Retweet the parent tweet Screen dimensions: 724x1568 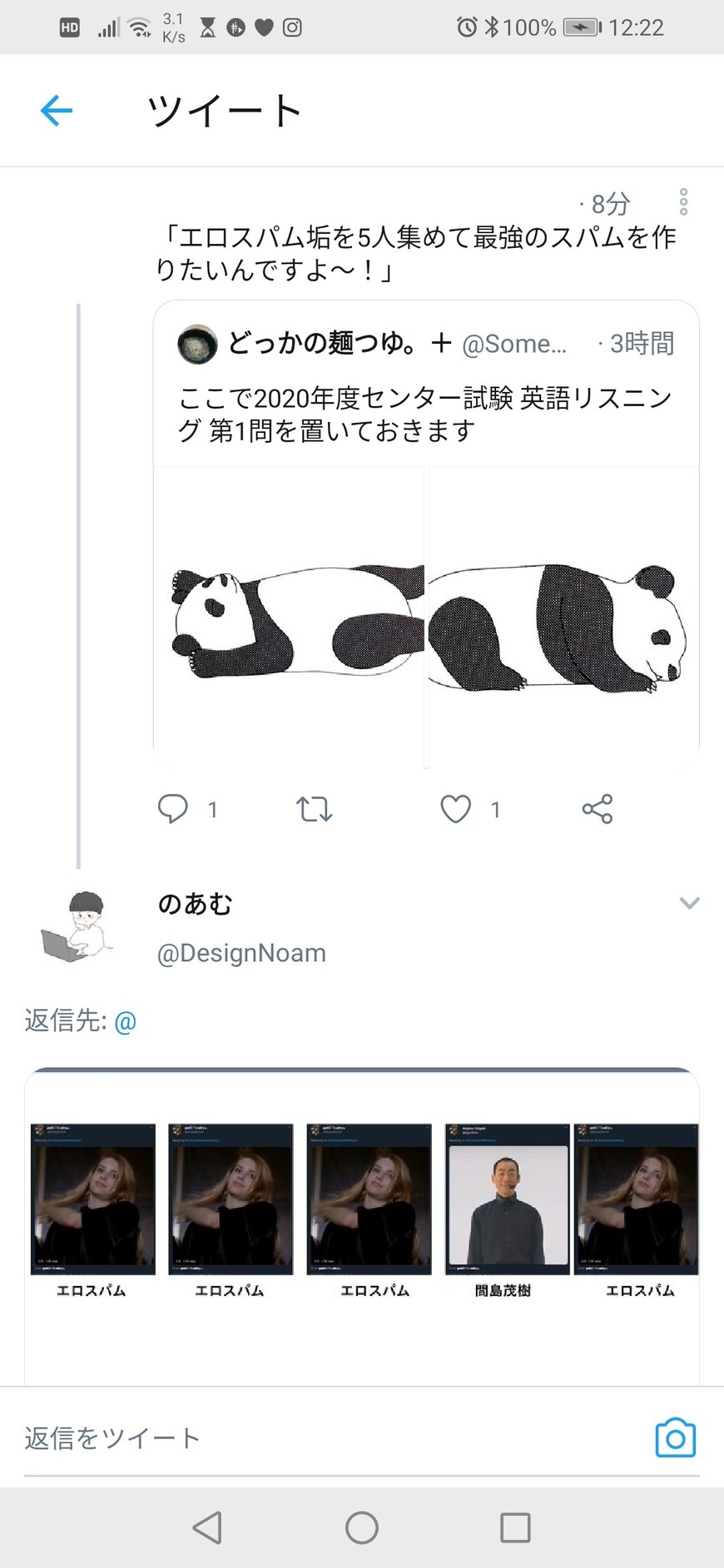click(315, 809)
